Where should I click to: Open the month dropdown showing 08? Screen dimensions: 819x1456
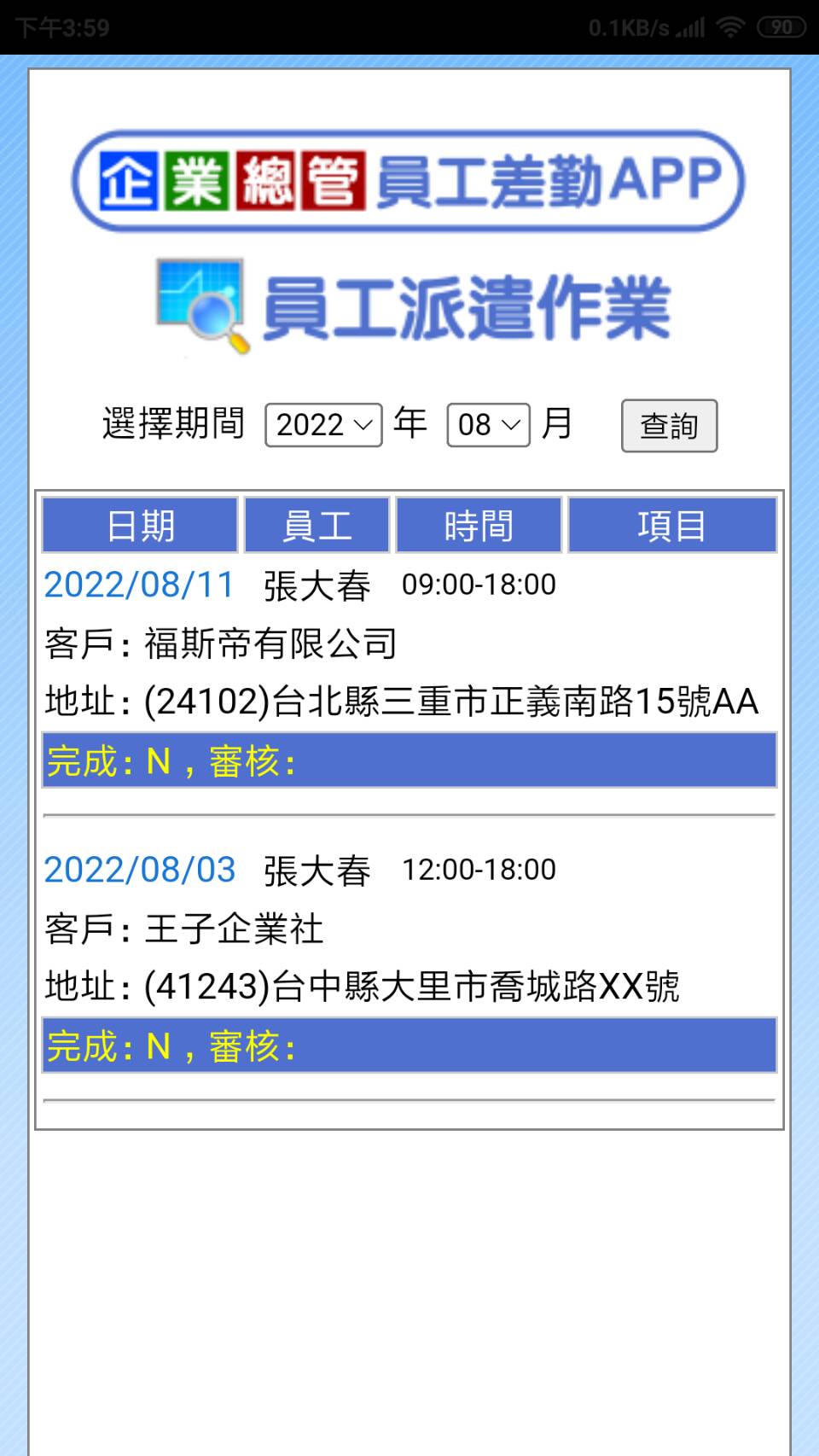[486, 424]
